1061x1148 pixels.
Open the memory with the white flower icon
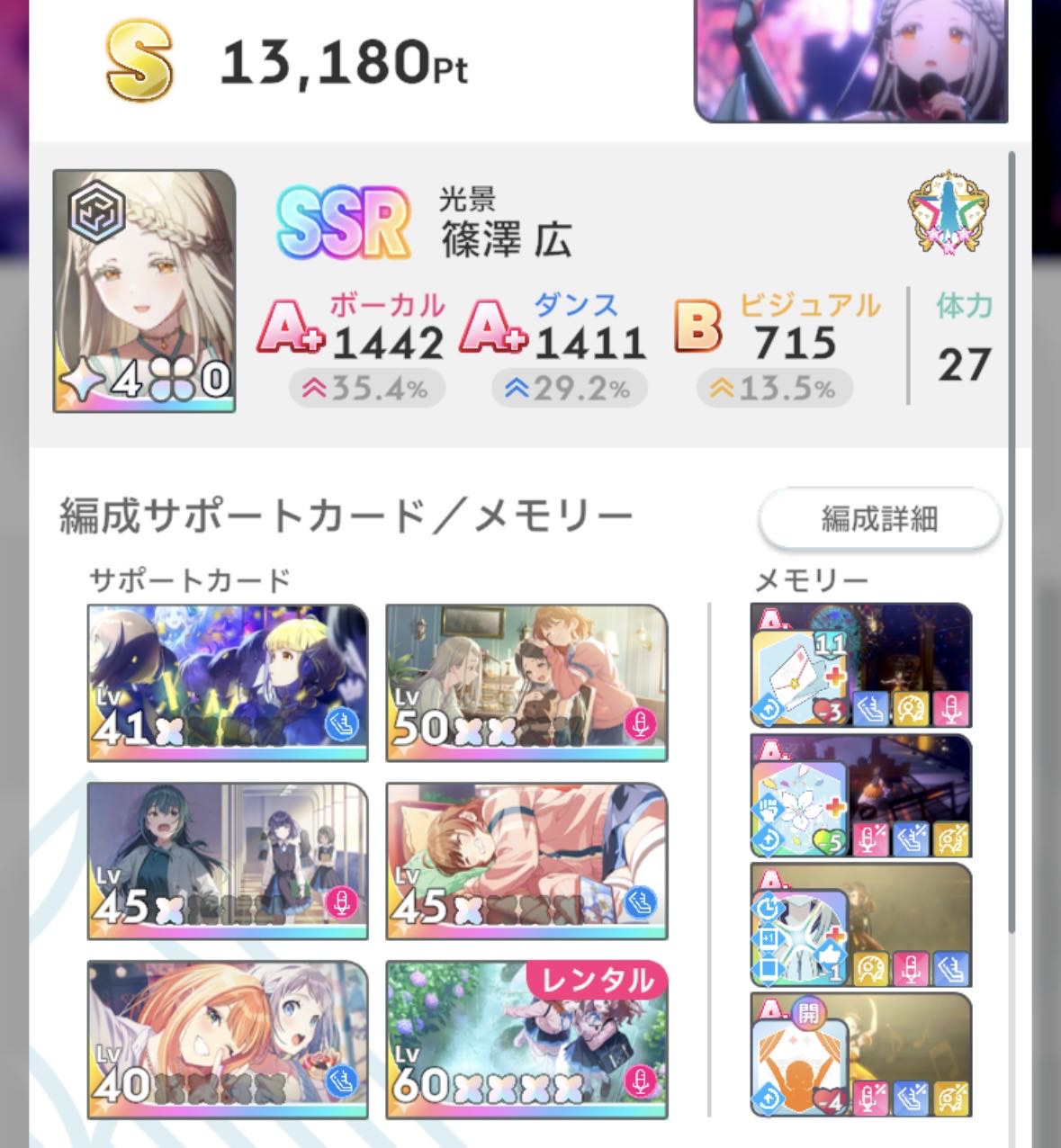(x=860, y=796)
